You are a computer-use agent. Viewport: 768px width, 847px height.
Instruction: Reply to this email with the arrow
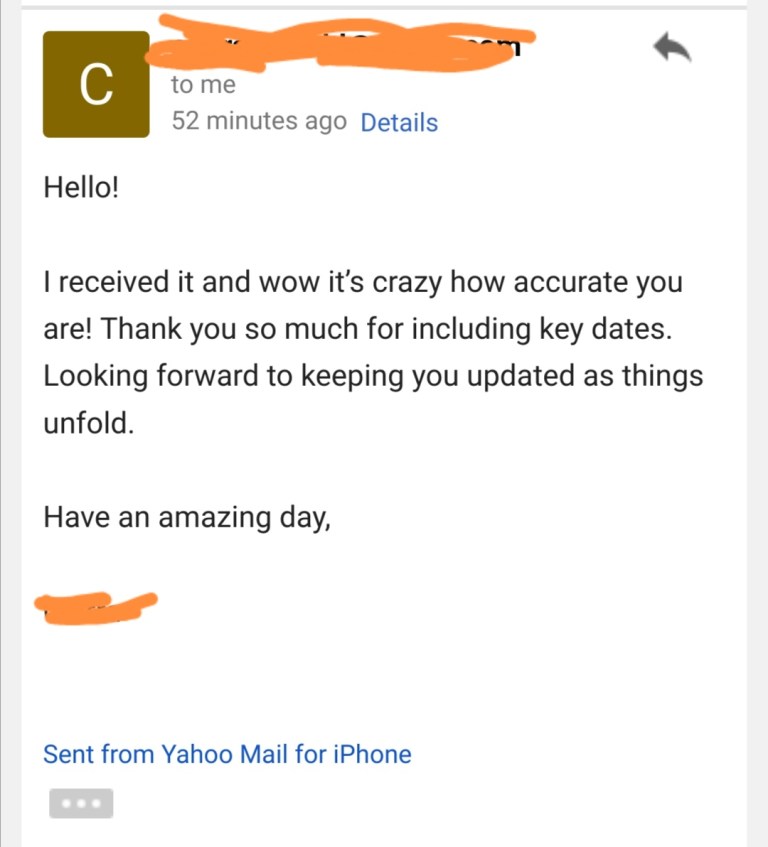tap(671, 46)
